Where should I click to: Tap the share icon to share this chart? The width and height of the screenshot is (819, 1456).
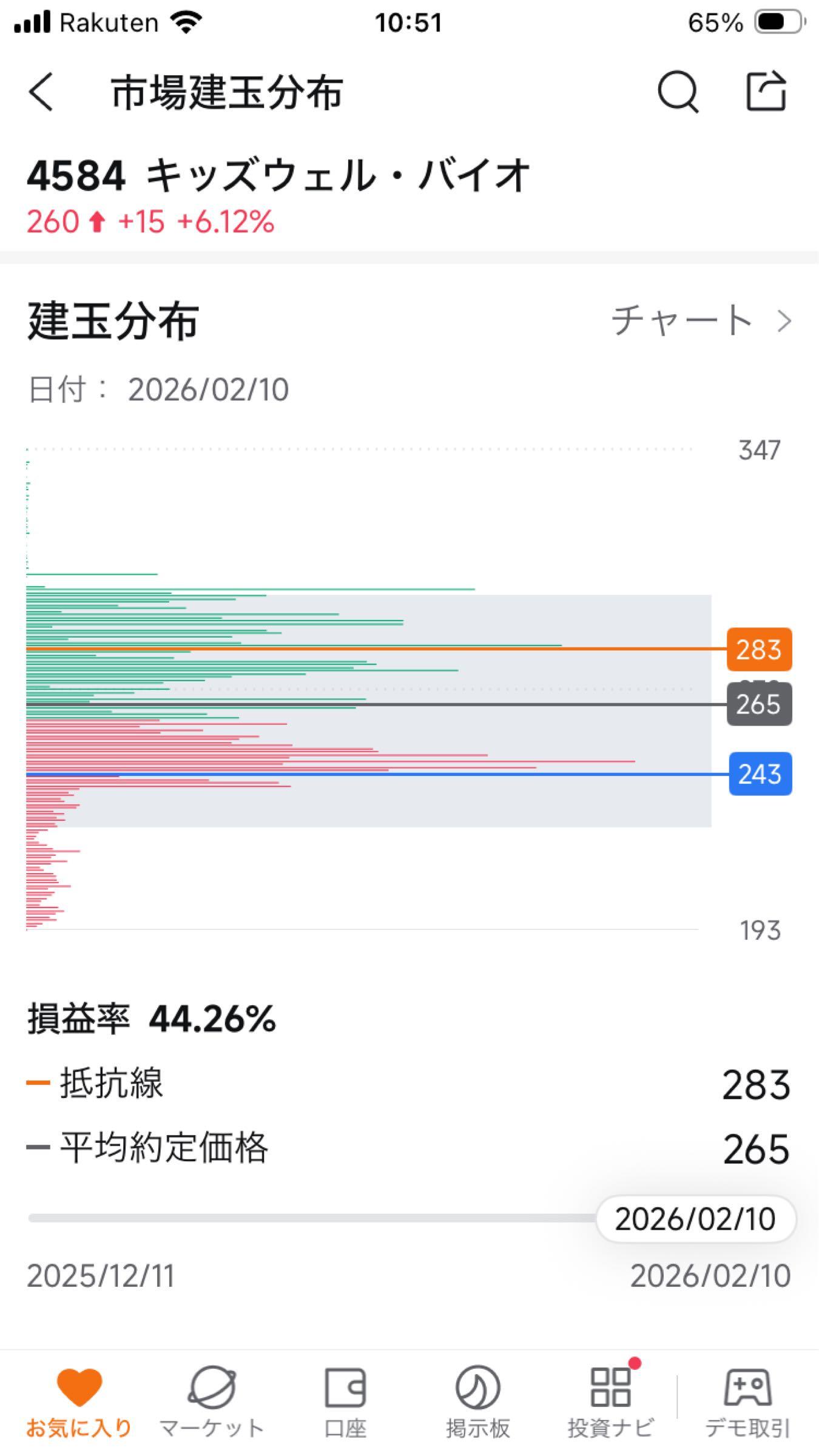click(766, 92)
